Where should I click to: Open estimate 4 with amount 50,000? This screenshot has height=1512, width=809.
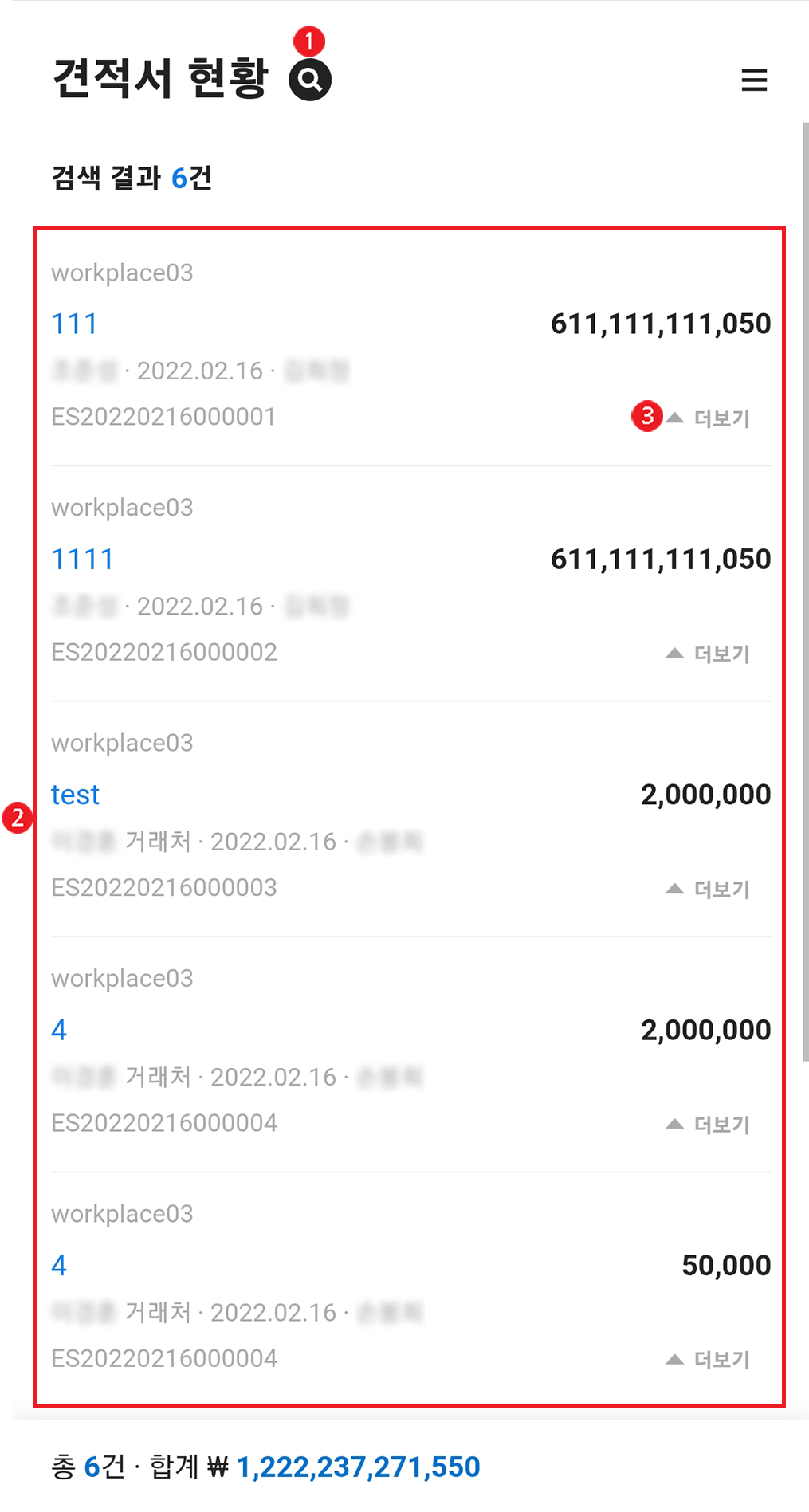pos(59,1265)
